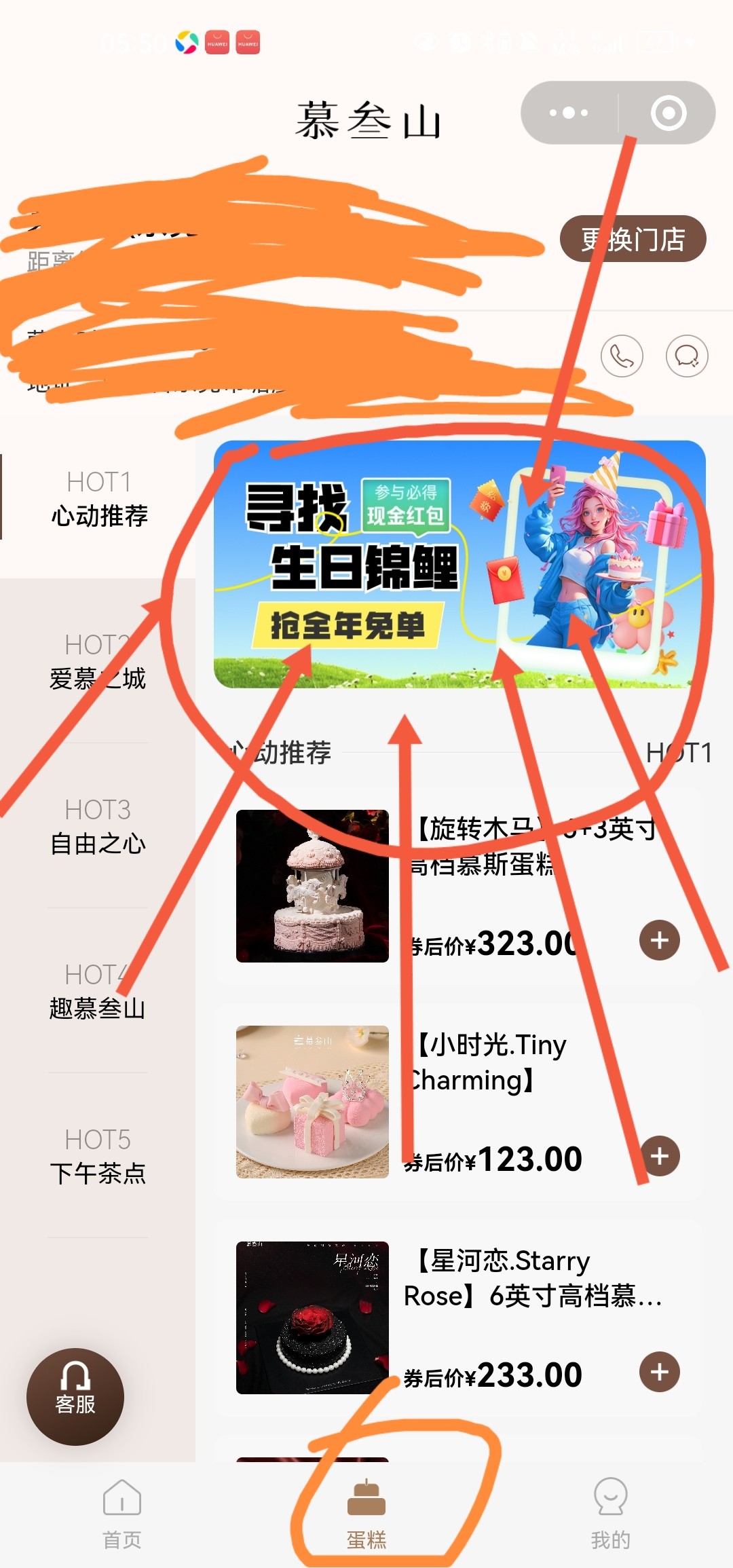733x1568 pixels.
Task: Select the HOT5 下午茶点 category
Action: coord(98,1157)
